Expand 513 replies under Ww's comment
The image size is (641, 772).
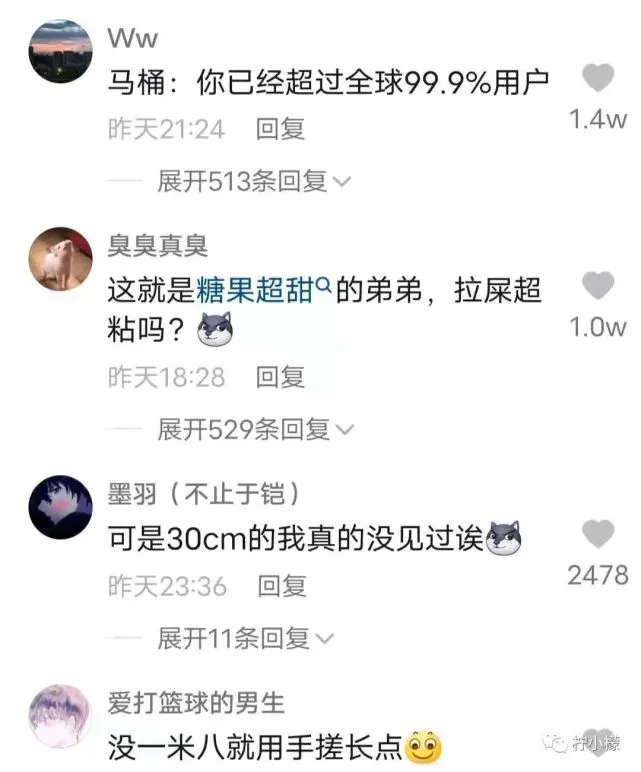[253, 181]
